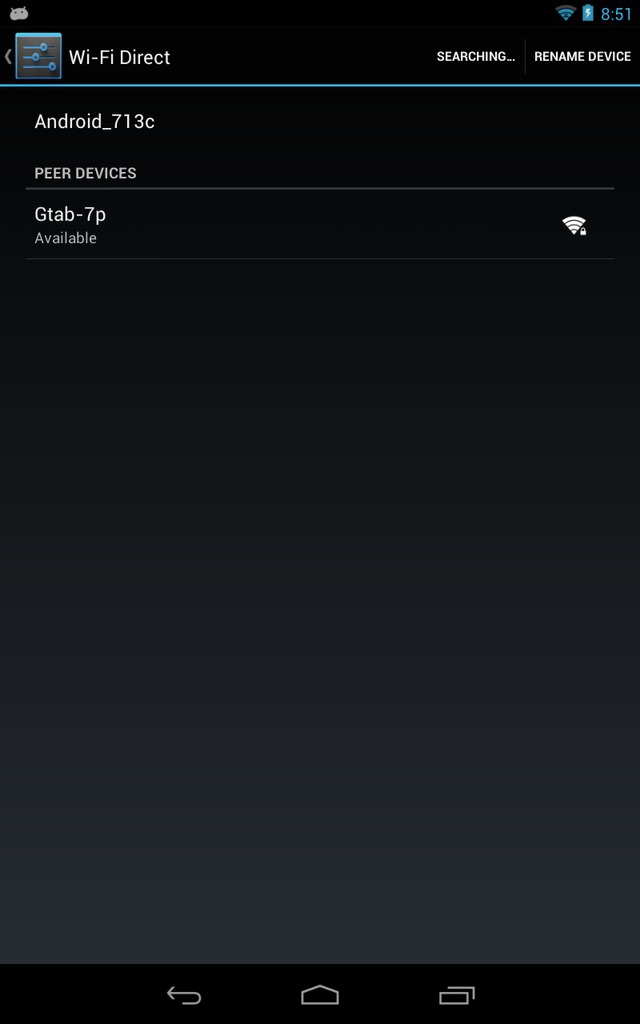Go to the home screen
The image size is (640, 1024).
click(320, 995)
